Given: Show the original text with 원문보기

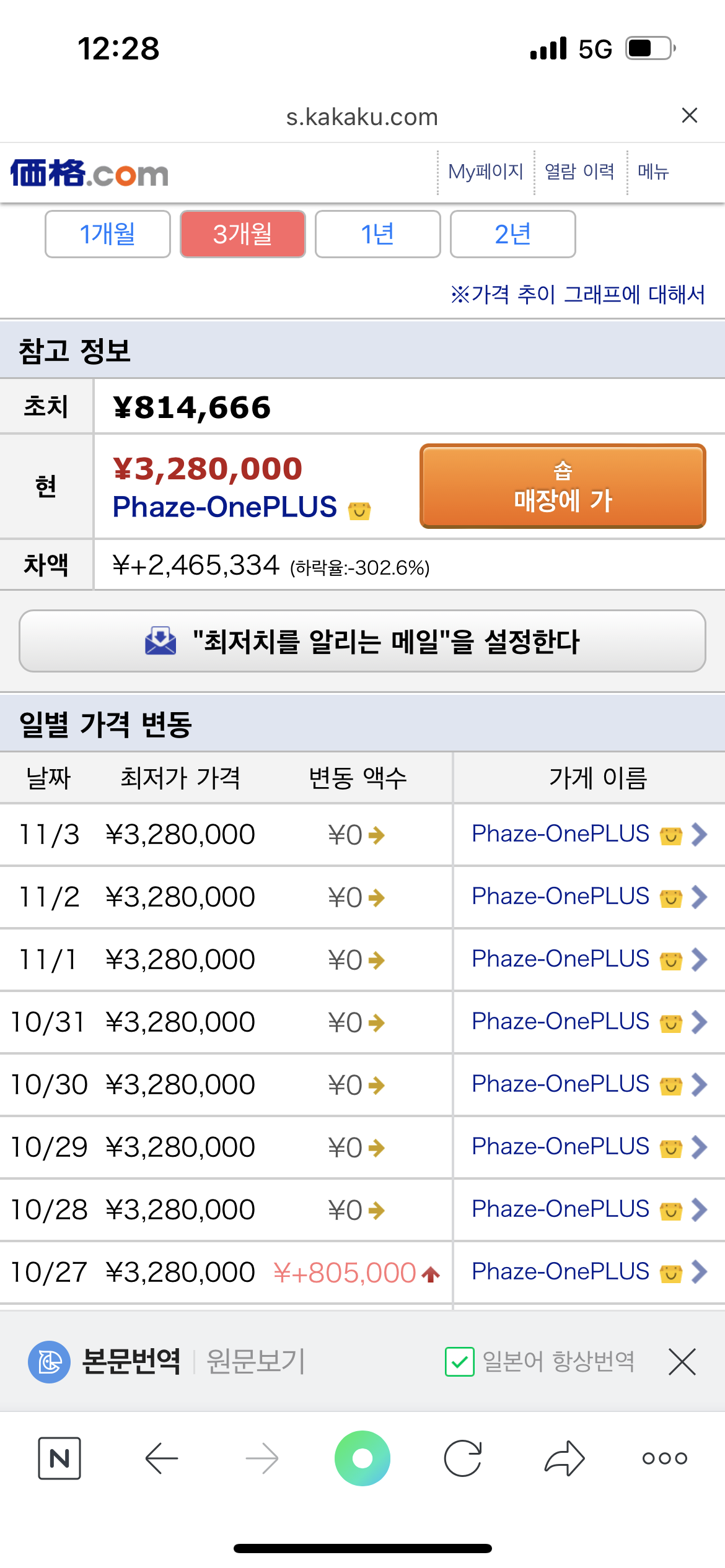Looking at the screenshot, I should click(x=255, y=1362).
